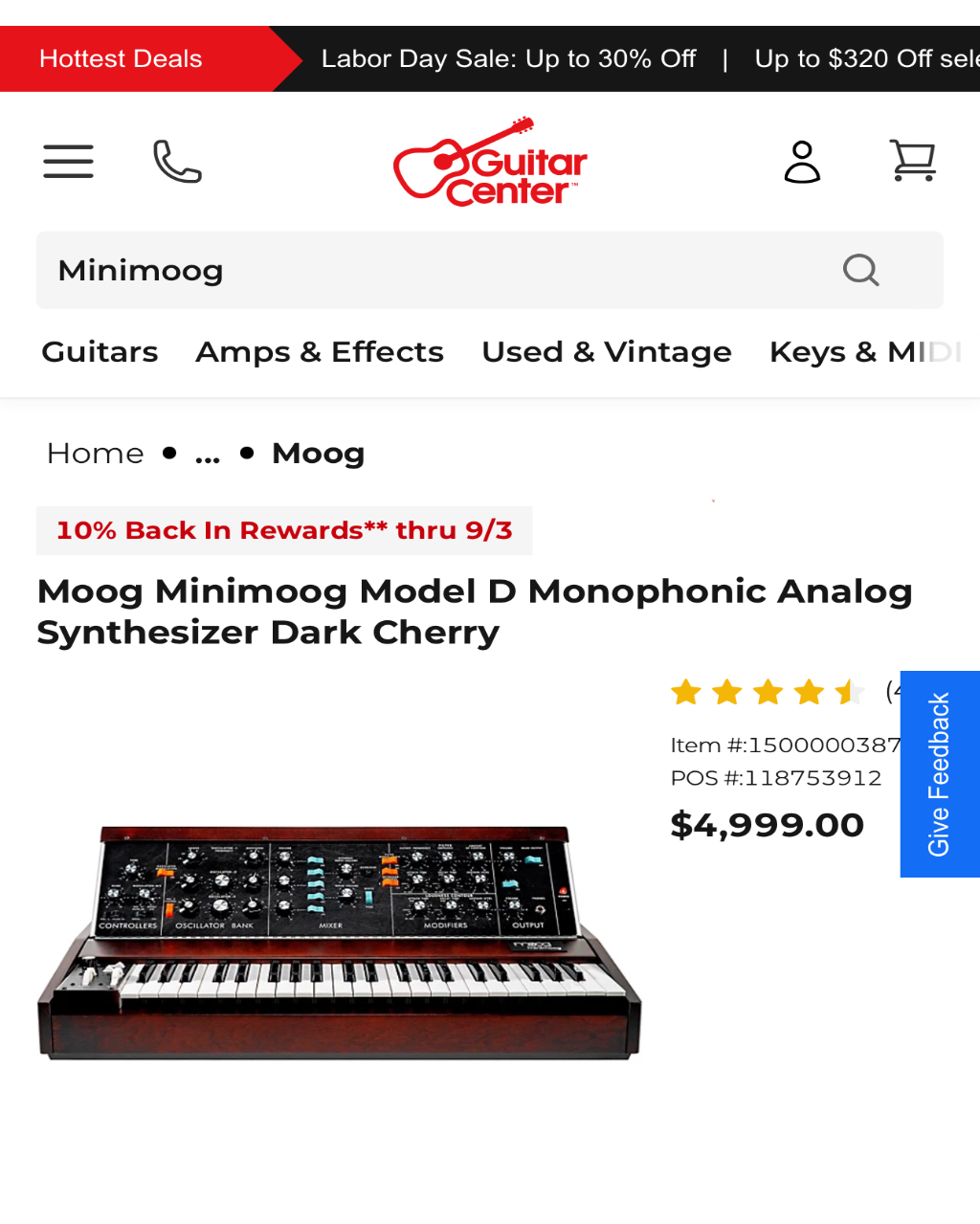Open the Labor Day Sale offer
This screenshot has width=980, height=1224.
coord(508,58)
